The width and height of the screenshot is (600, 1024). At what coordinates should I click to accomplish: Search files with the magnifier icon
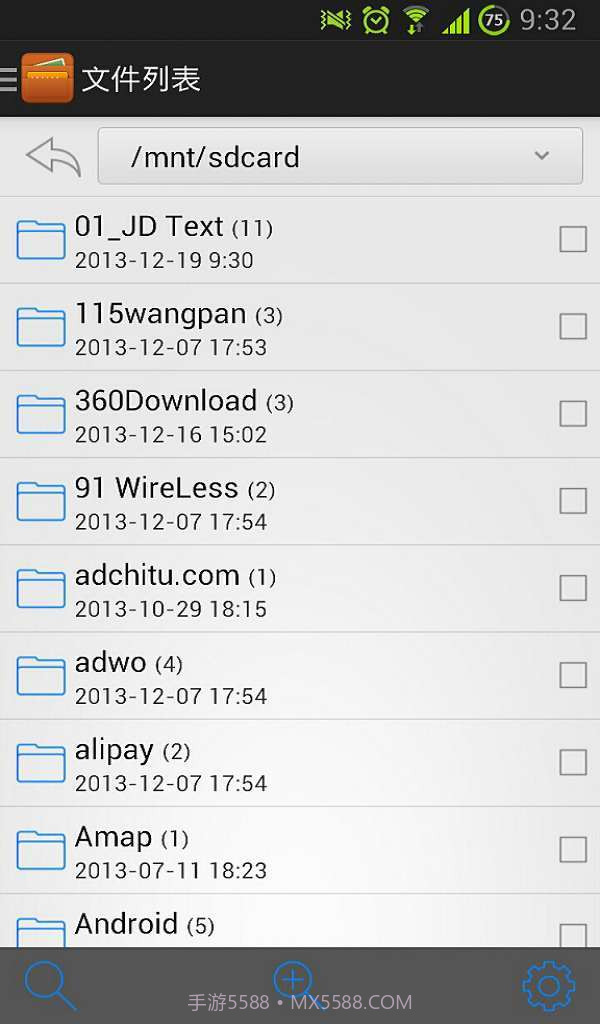pos(50,985)
